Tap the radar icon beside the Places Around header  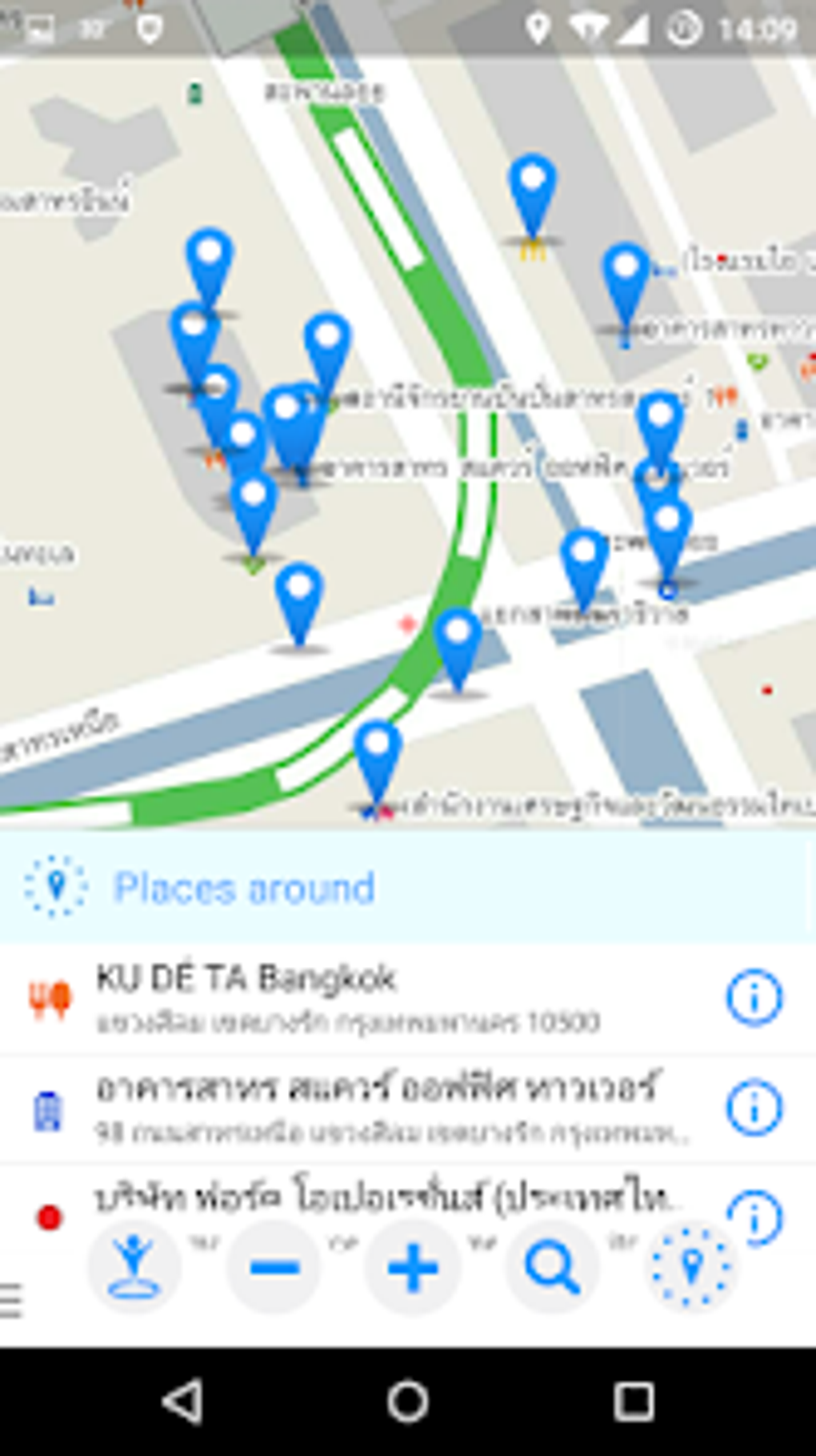coord(58,885)
